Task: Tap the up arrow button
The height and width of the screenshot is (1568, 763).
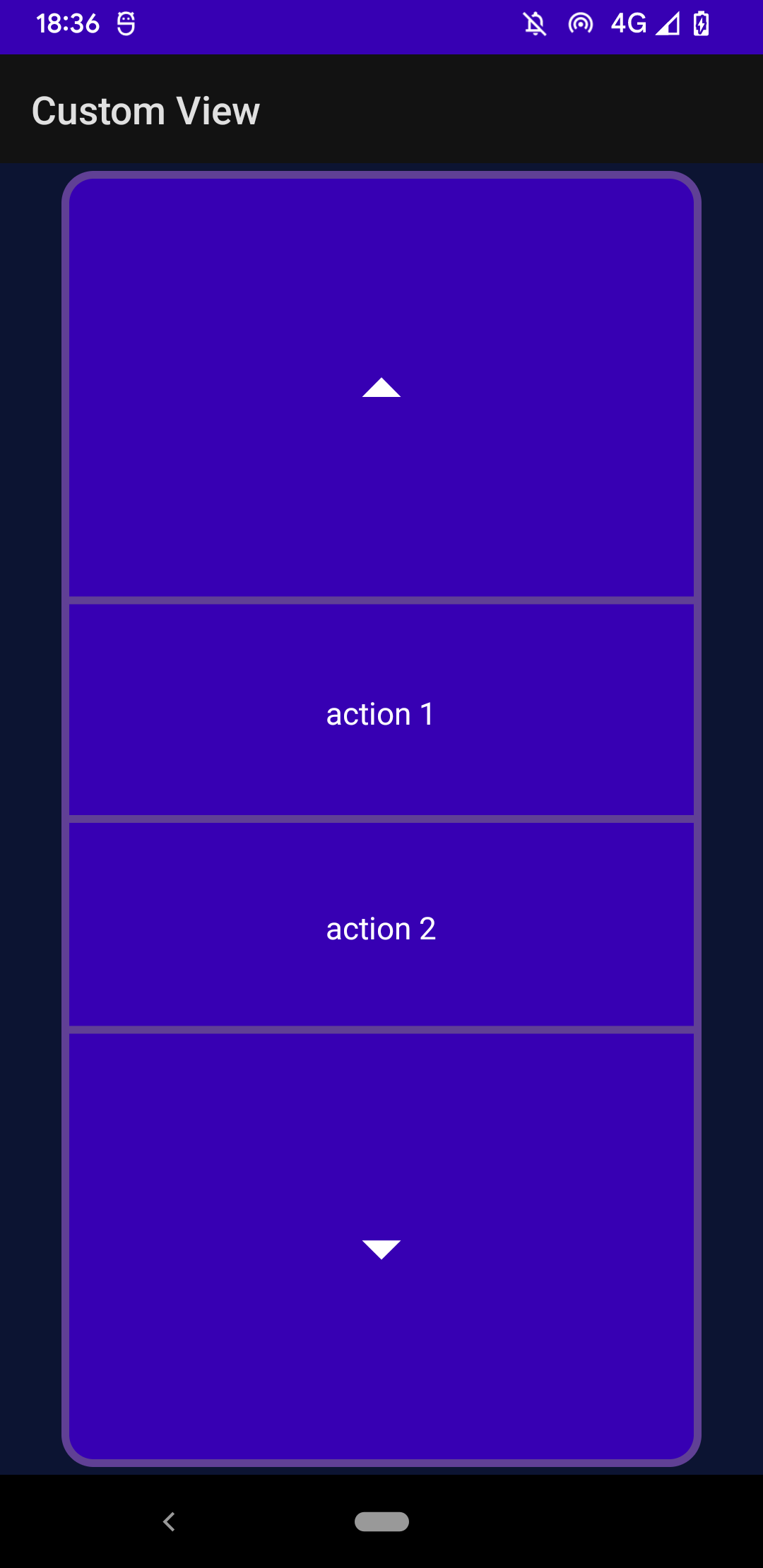Action: 381,388
